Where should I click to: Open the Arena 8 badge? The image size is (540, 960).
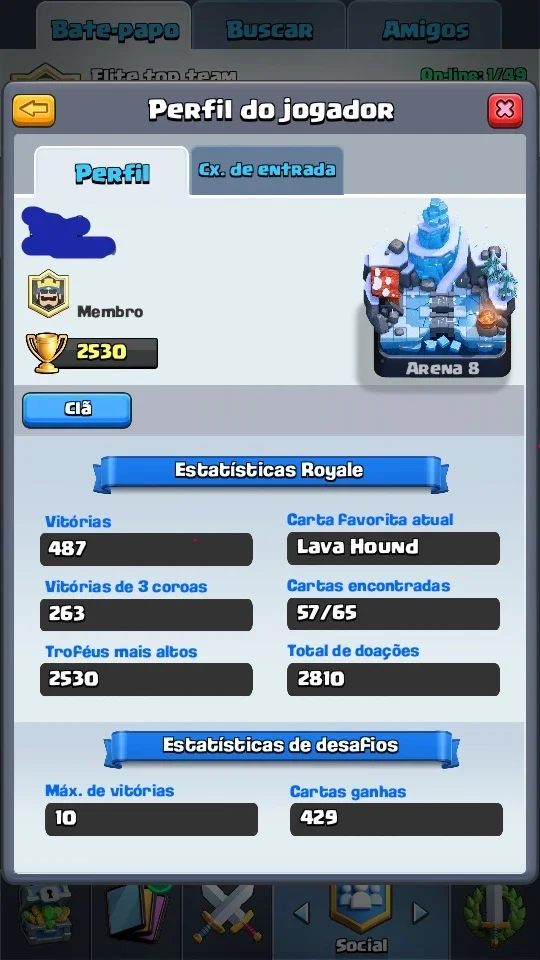point(442,288)
